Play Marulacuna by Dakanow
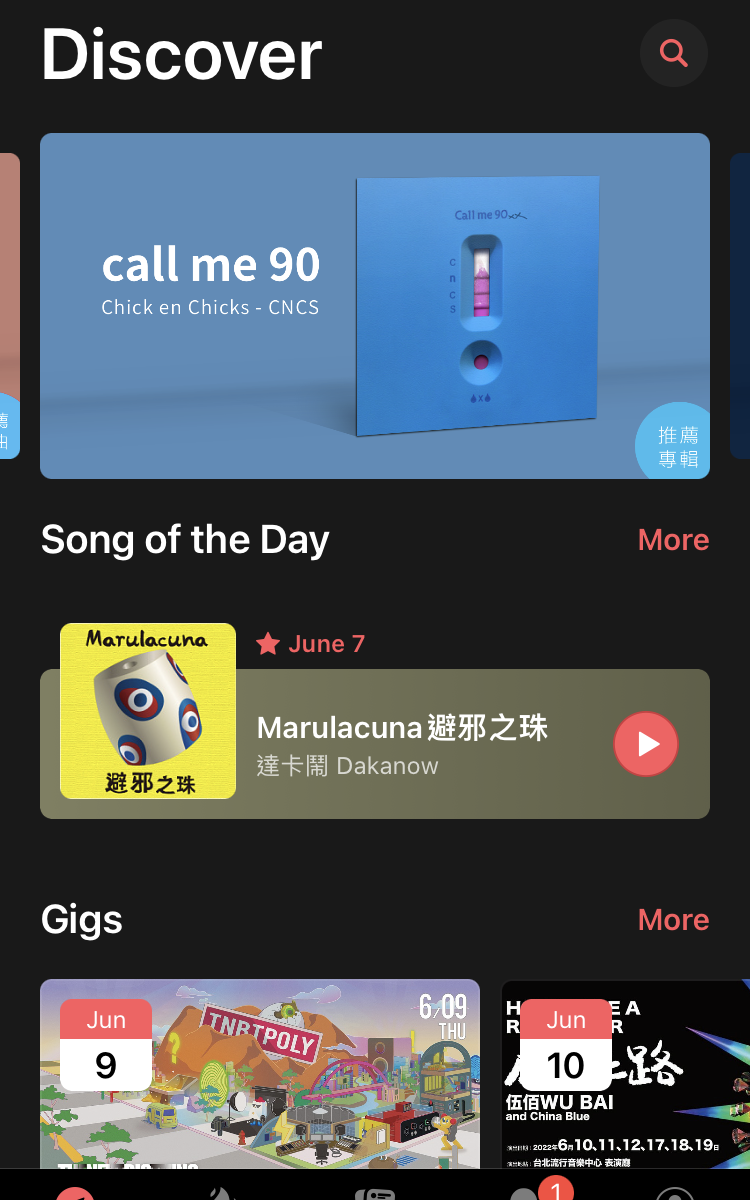Image resolution: width=750 pixels, height=1200 pixels. coord(646,744)
